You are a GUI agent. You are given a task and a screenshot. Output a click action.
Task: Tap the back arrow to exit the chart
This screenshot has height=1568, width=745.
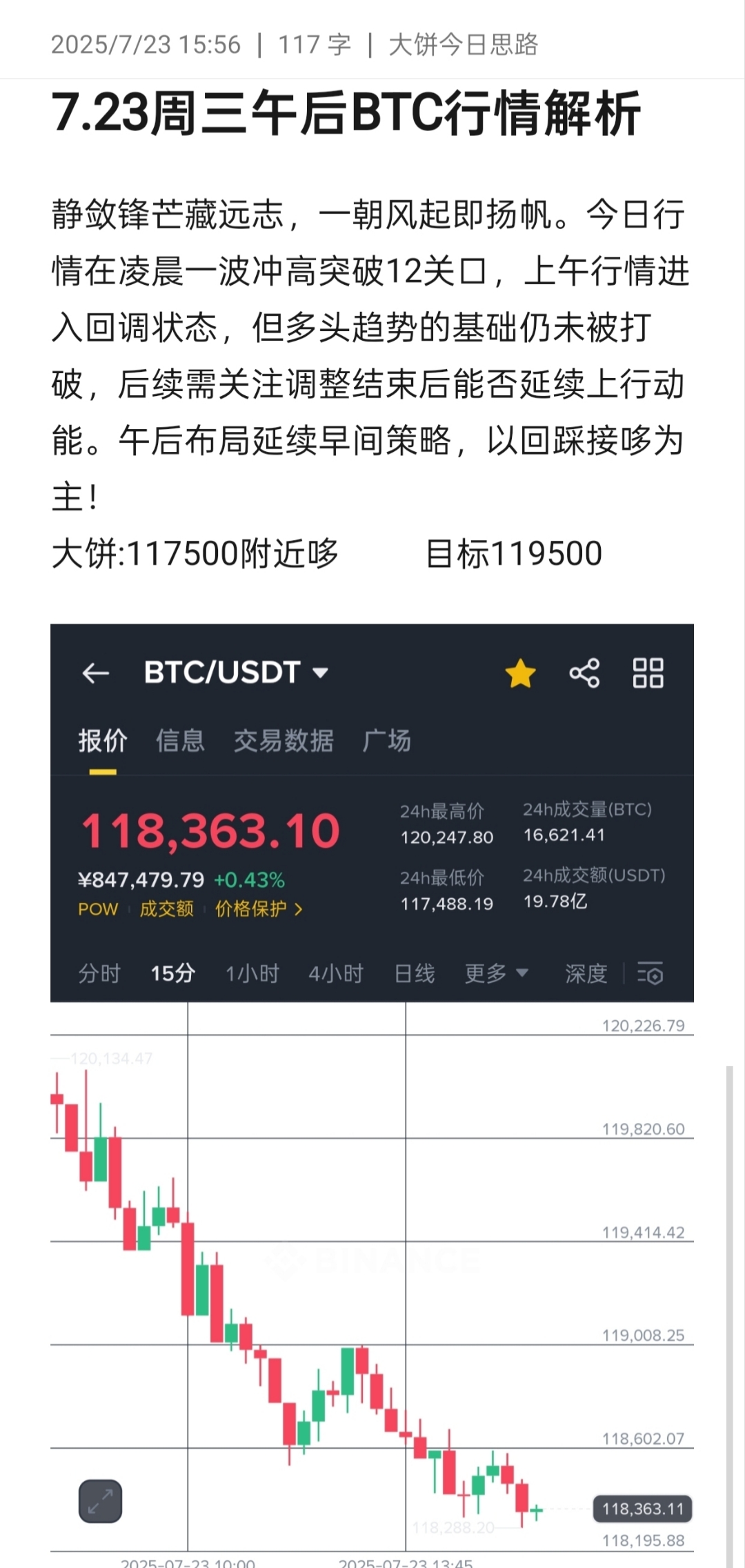(97, 674)
